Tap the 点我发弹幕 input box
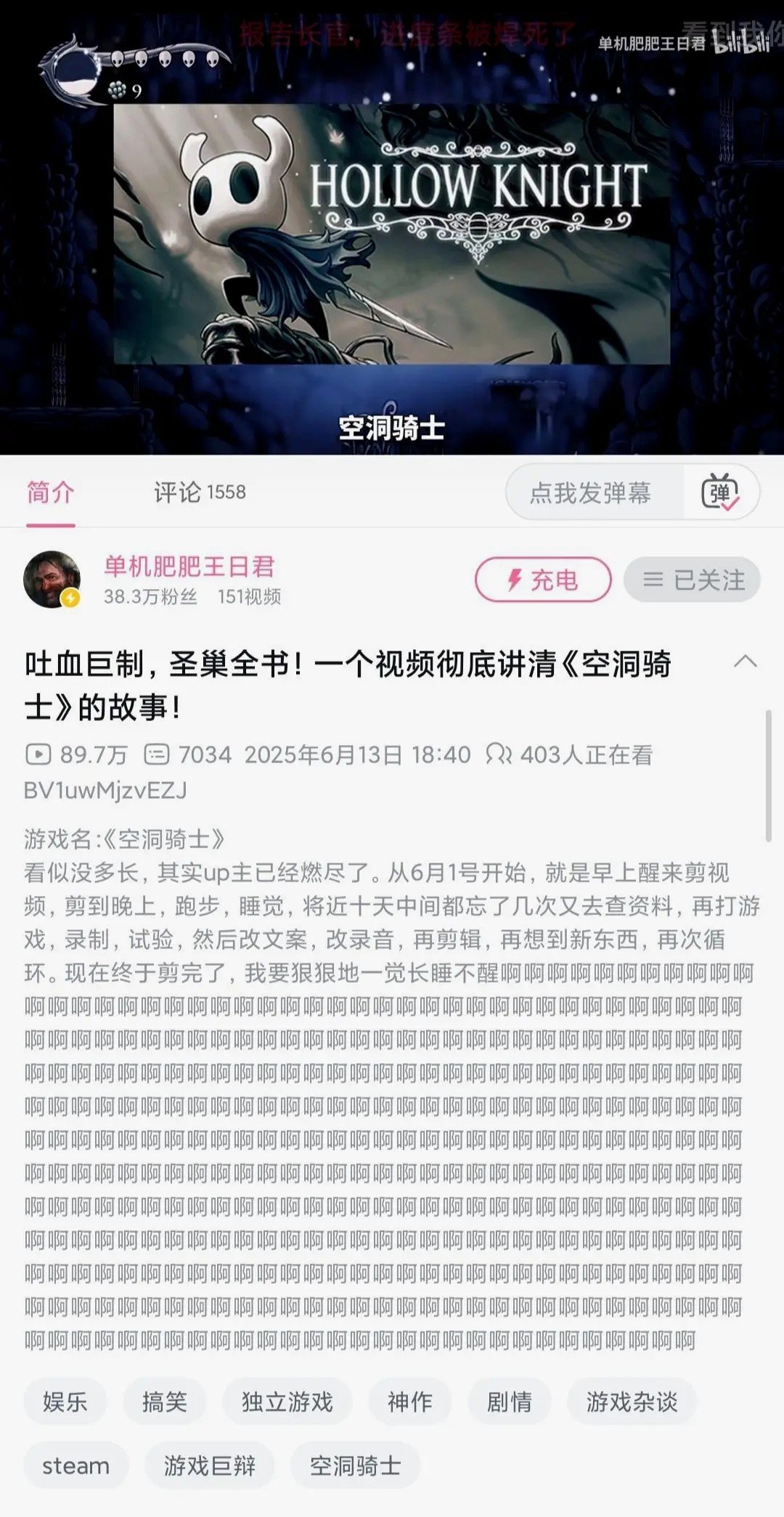 pyautogui.click(x=592, y=493)
